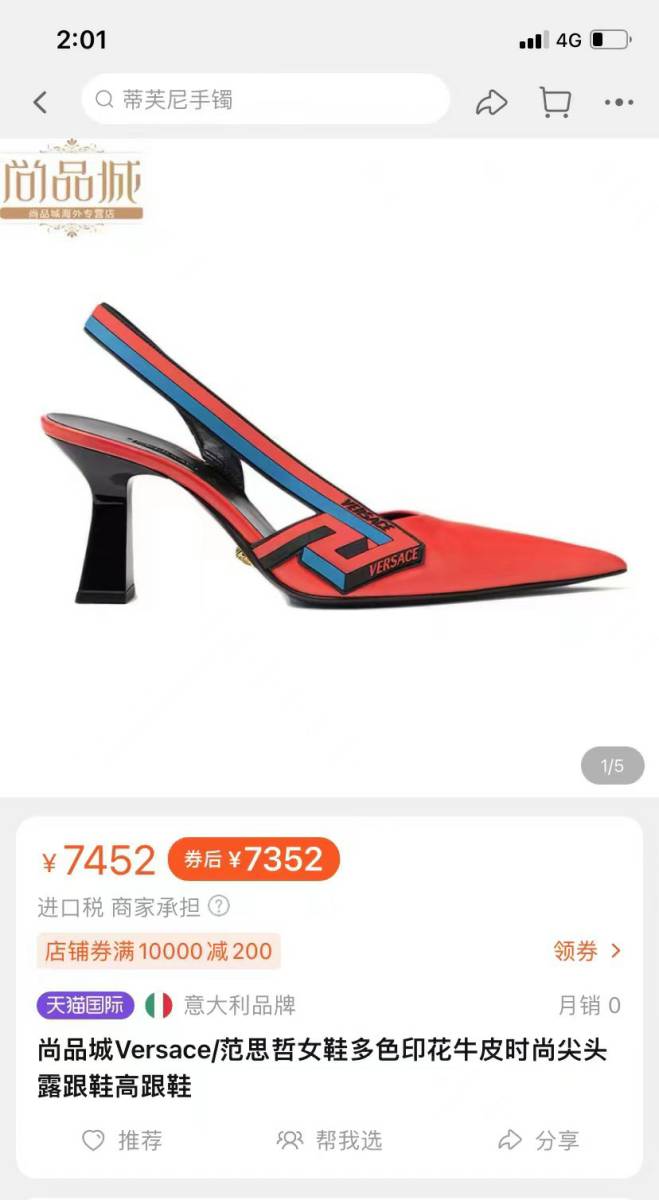Tap 帮我选 to ask friends
This screenshot has height=1200, width=659.
point(330,1140)
